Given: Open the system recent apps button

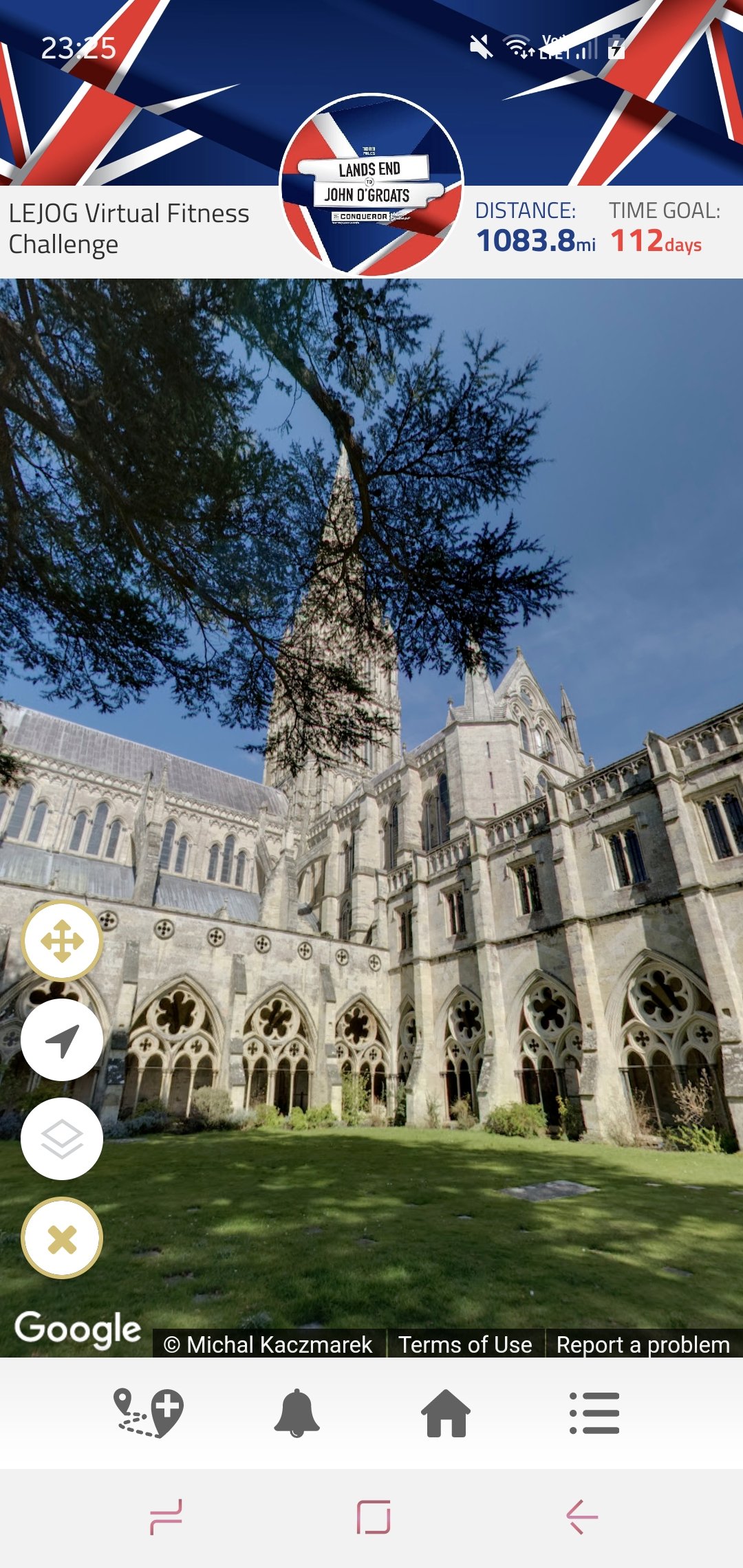Looking at the screenshot, I should (x=166, y=1516).
